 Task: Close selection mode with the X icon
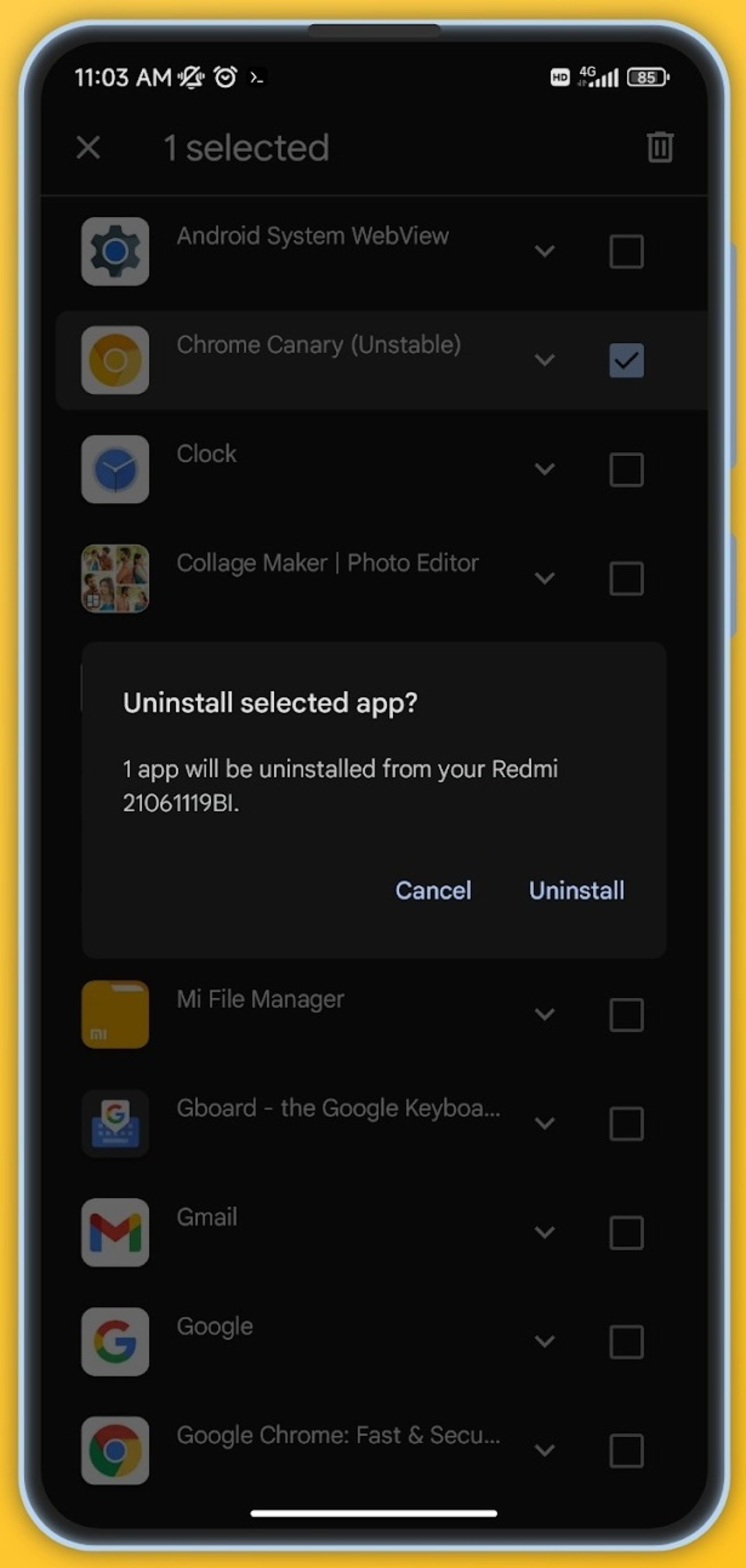tap(88, 147)
